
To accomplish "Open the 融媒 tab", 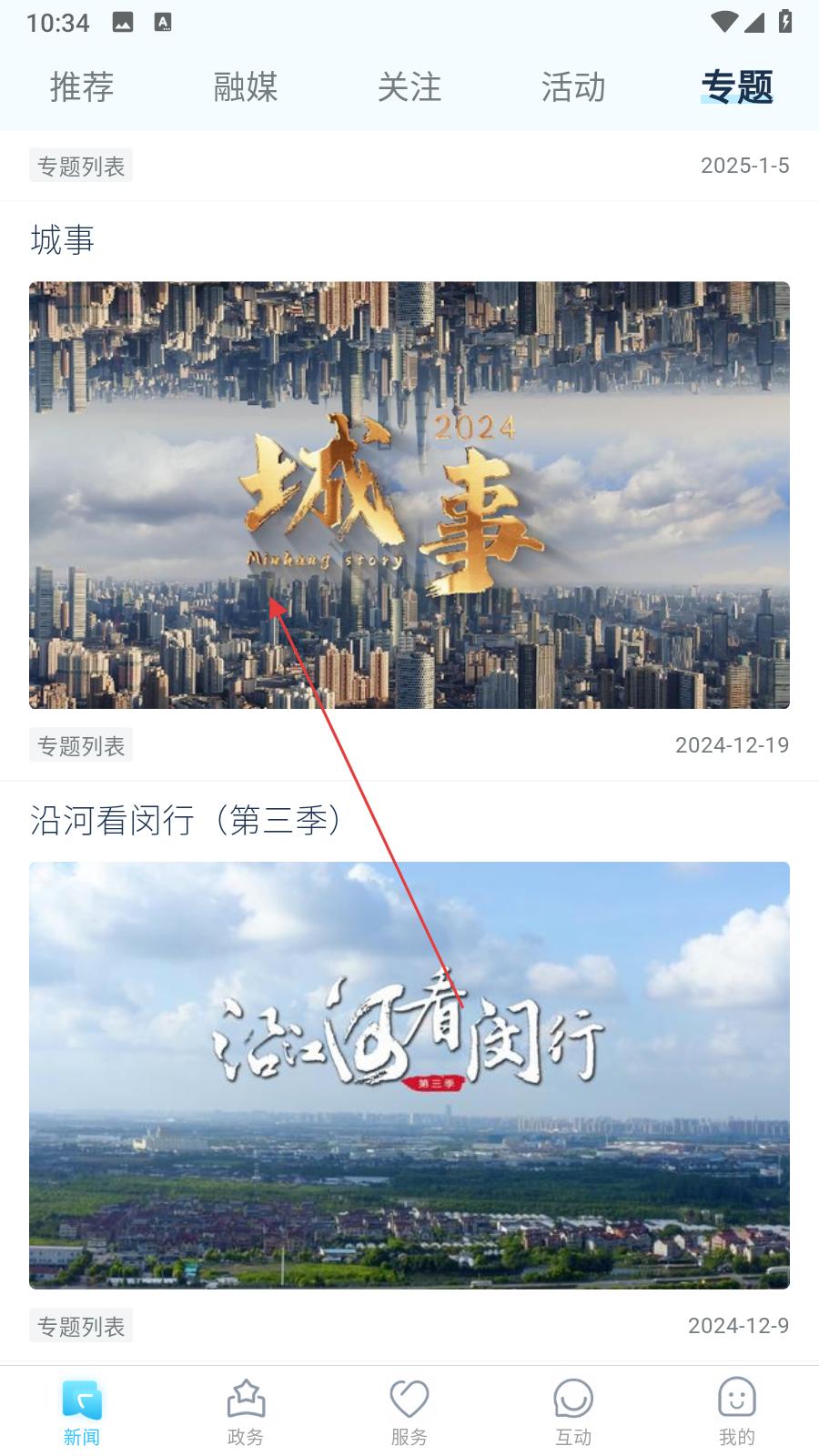I will point(246,87).
